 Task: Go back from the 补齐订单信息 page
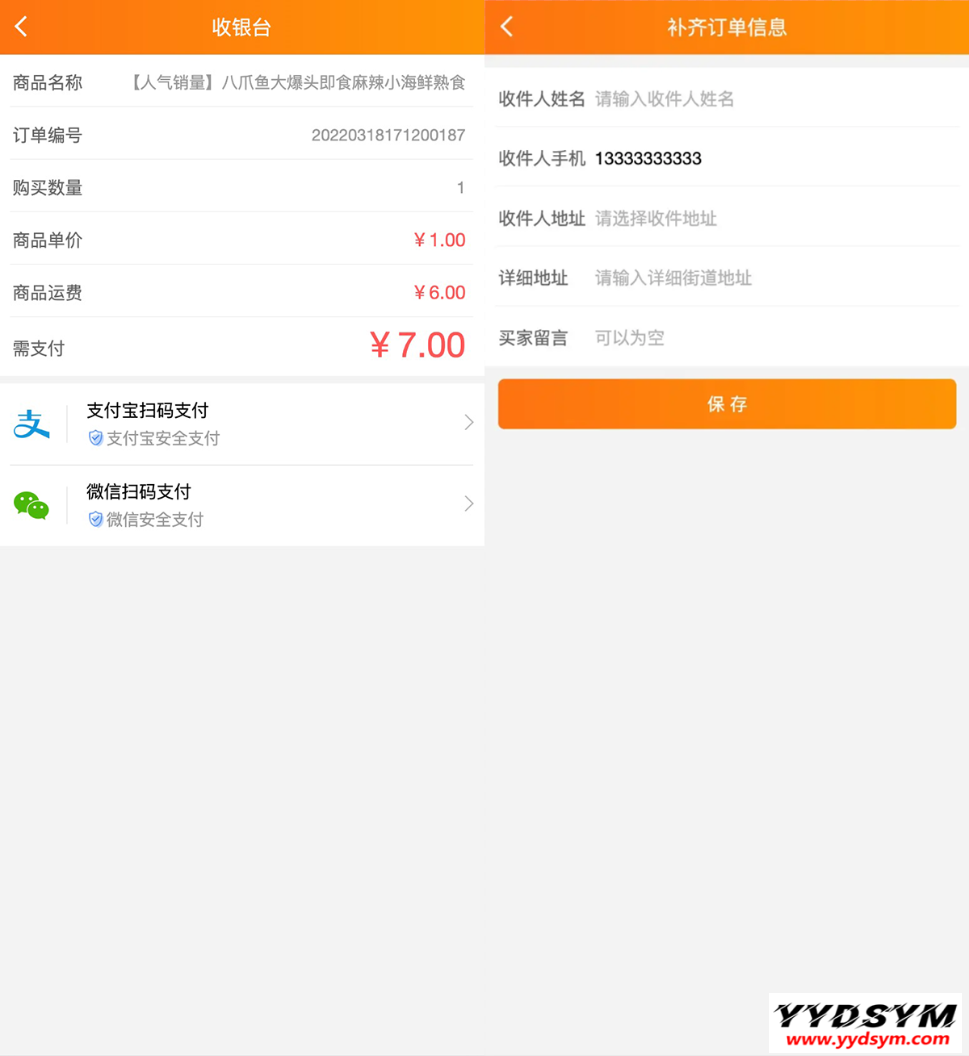pyautogui.click(x=507, y=27)
